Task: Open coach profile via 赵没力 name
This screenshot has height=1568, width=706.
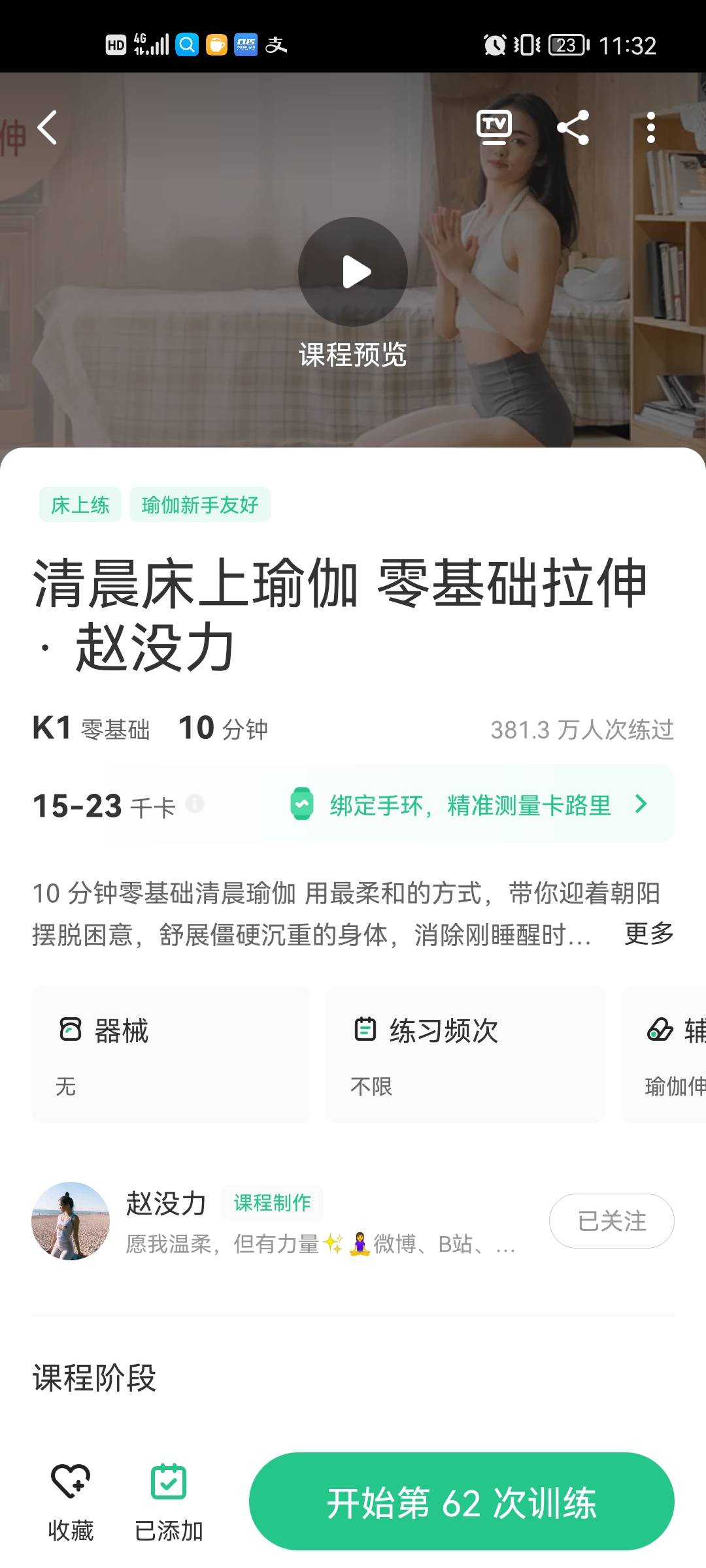Action: tap(165, 1204)
